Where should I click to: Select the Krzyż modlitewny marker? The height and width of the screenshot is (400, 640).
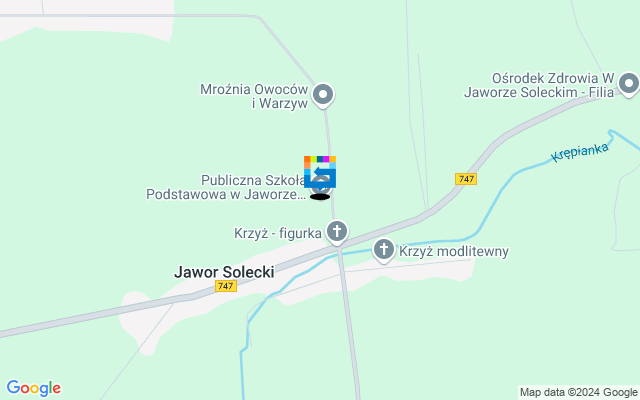[384, 249]
